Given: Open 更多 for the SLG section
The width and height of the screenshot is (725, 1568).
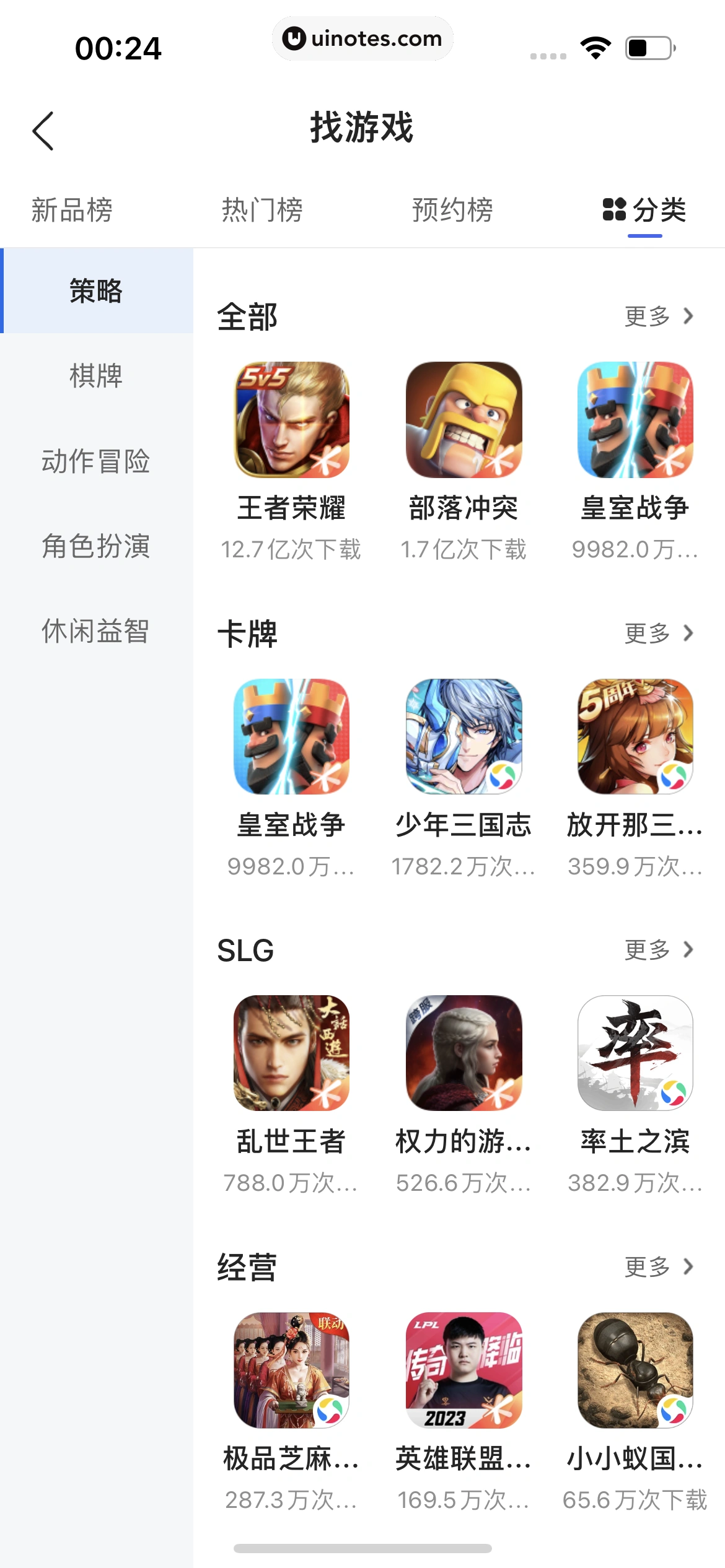Looking at the screenshot, I should [658, 950].
